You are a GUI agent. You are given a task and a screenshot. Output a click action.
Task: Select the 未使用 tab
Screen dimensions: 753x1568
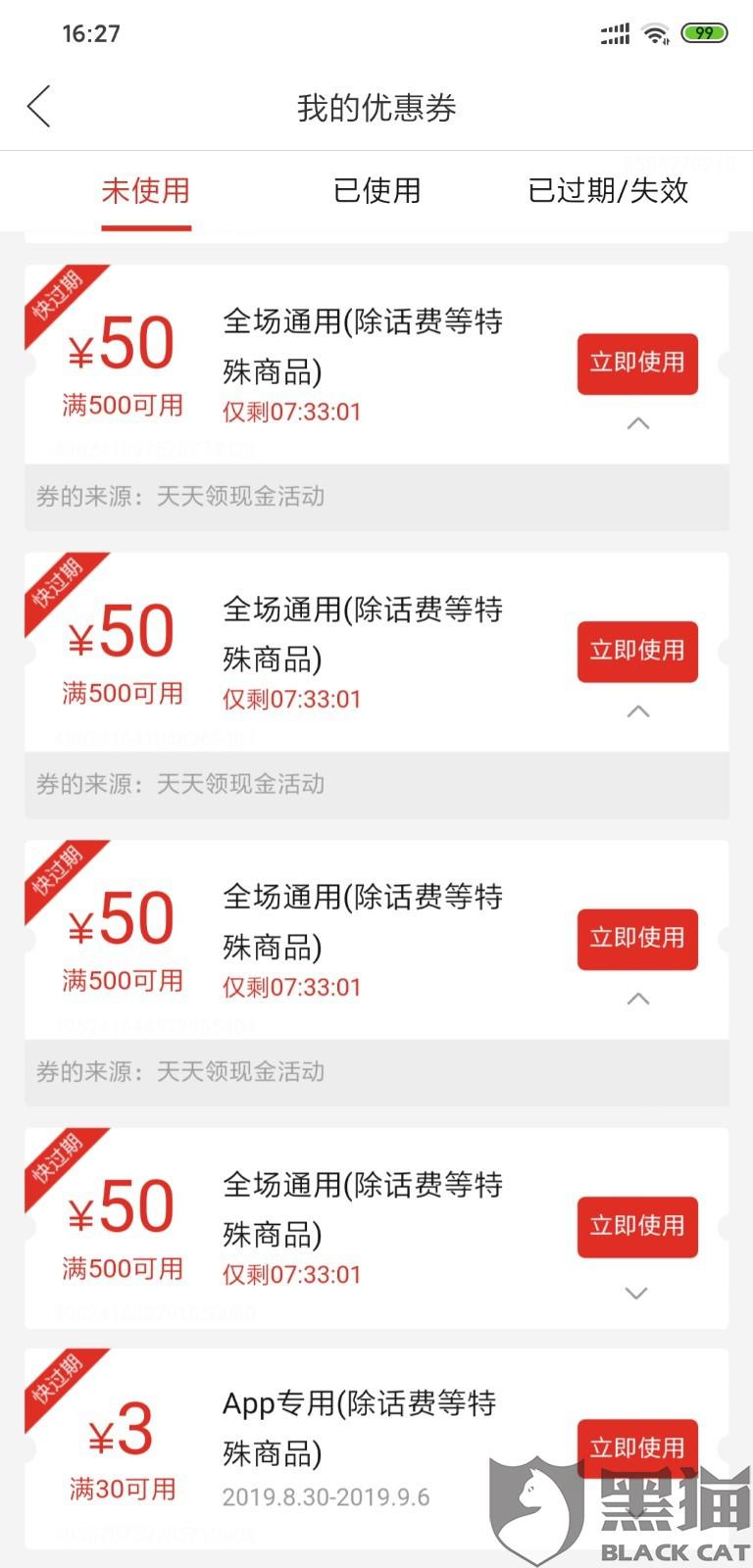(x=146, y=190)
